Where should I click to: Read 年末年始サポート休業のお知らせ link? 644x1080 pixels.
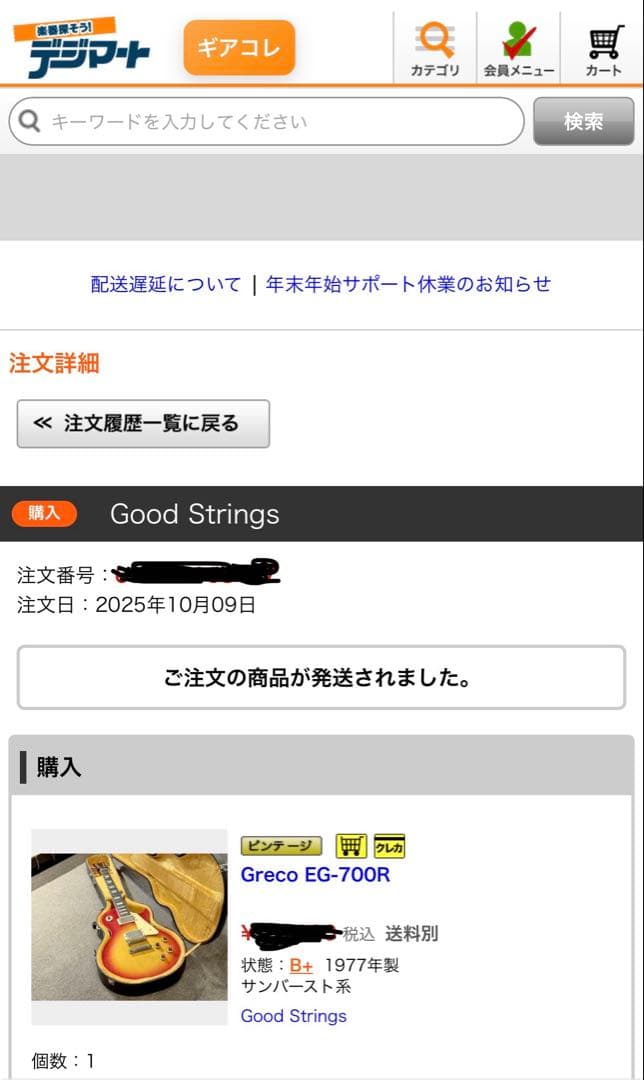[x=408, y=284]
